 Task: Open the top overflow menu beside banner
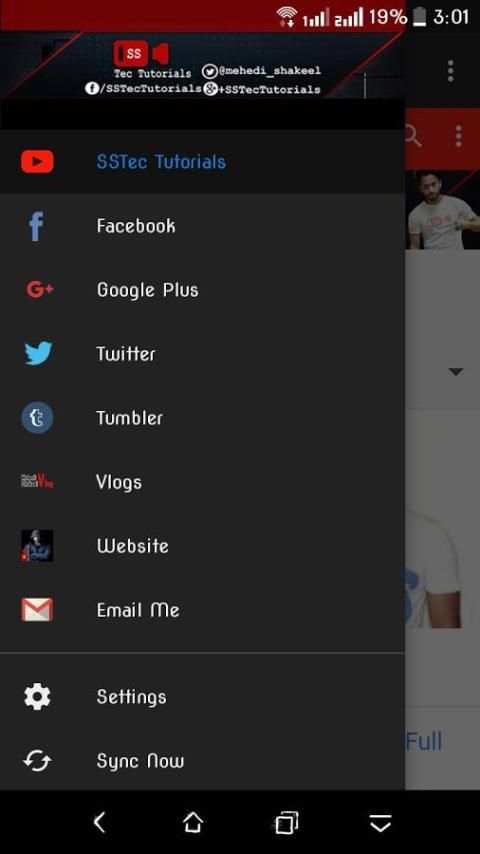[x=450, y=71]
